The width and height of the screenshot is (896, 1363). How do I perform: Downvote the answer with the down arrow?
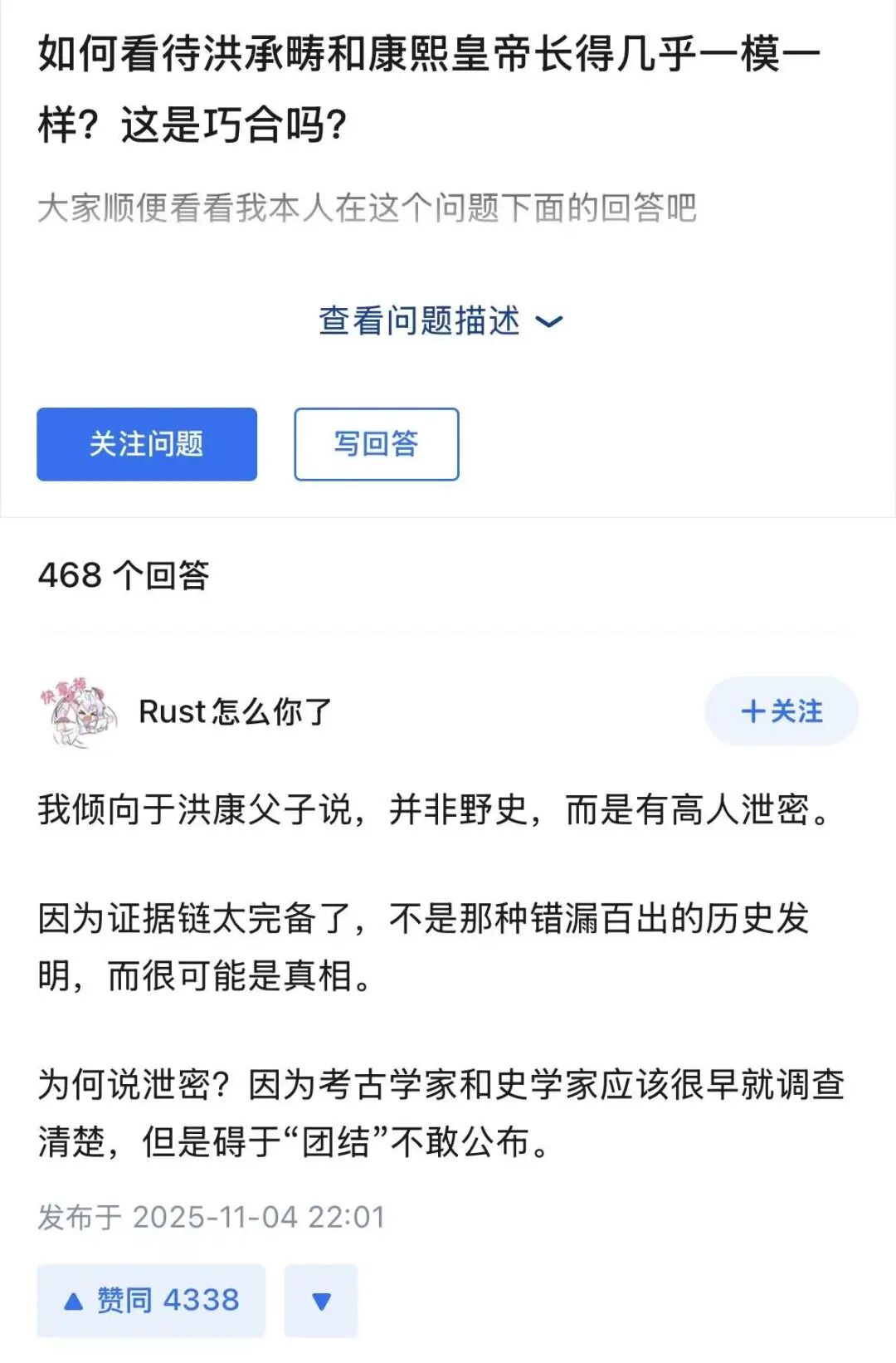[x=321, y=1301]
